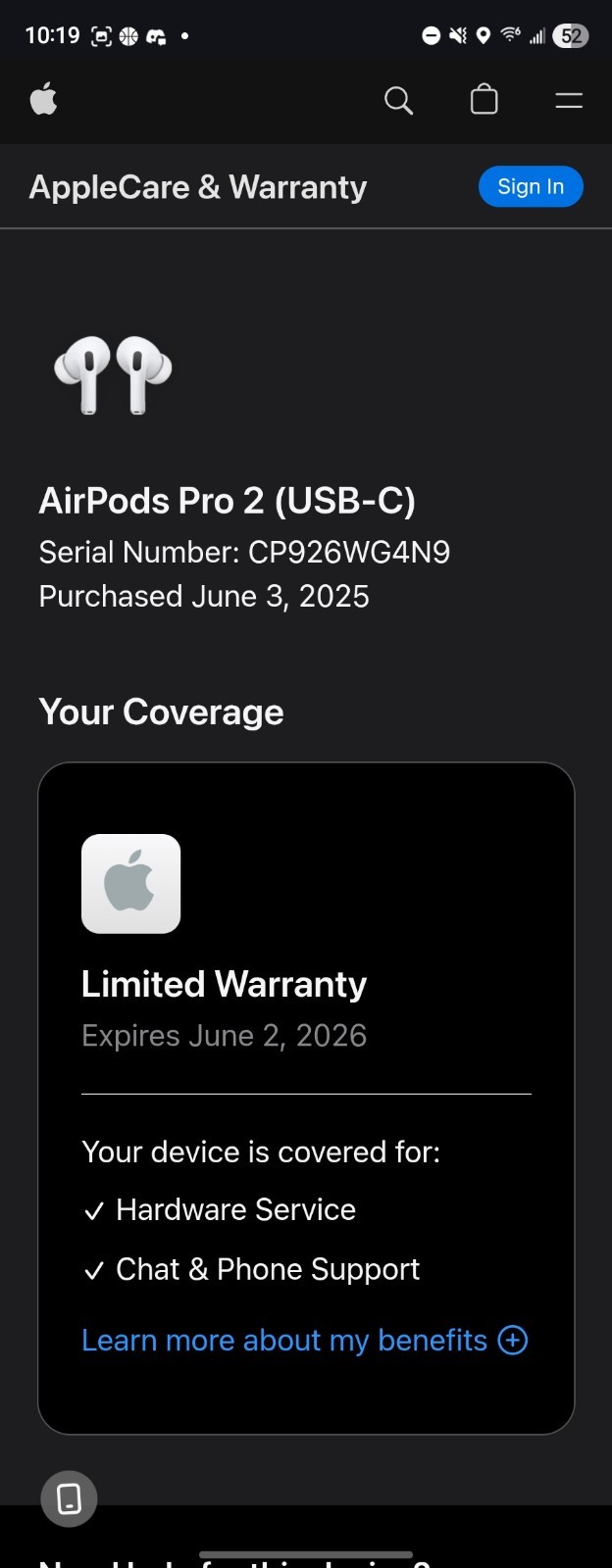Open the hamburger navigation menu
Viewport: 612px width, 1568px height.
569,100
